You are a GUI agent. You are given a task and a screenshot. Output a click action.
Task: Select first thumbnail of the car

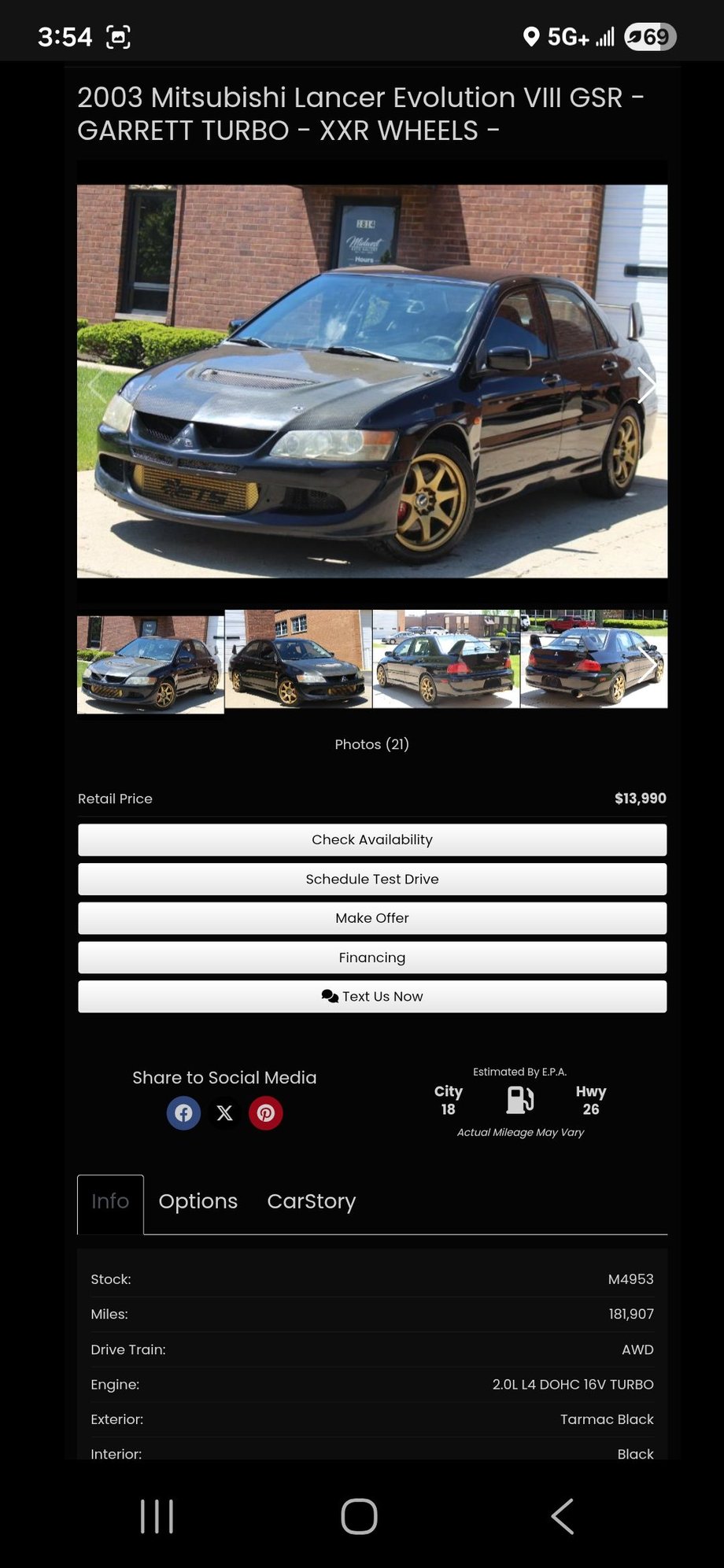click(x=150, y=663)
